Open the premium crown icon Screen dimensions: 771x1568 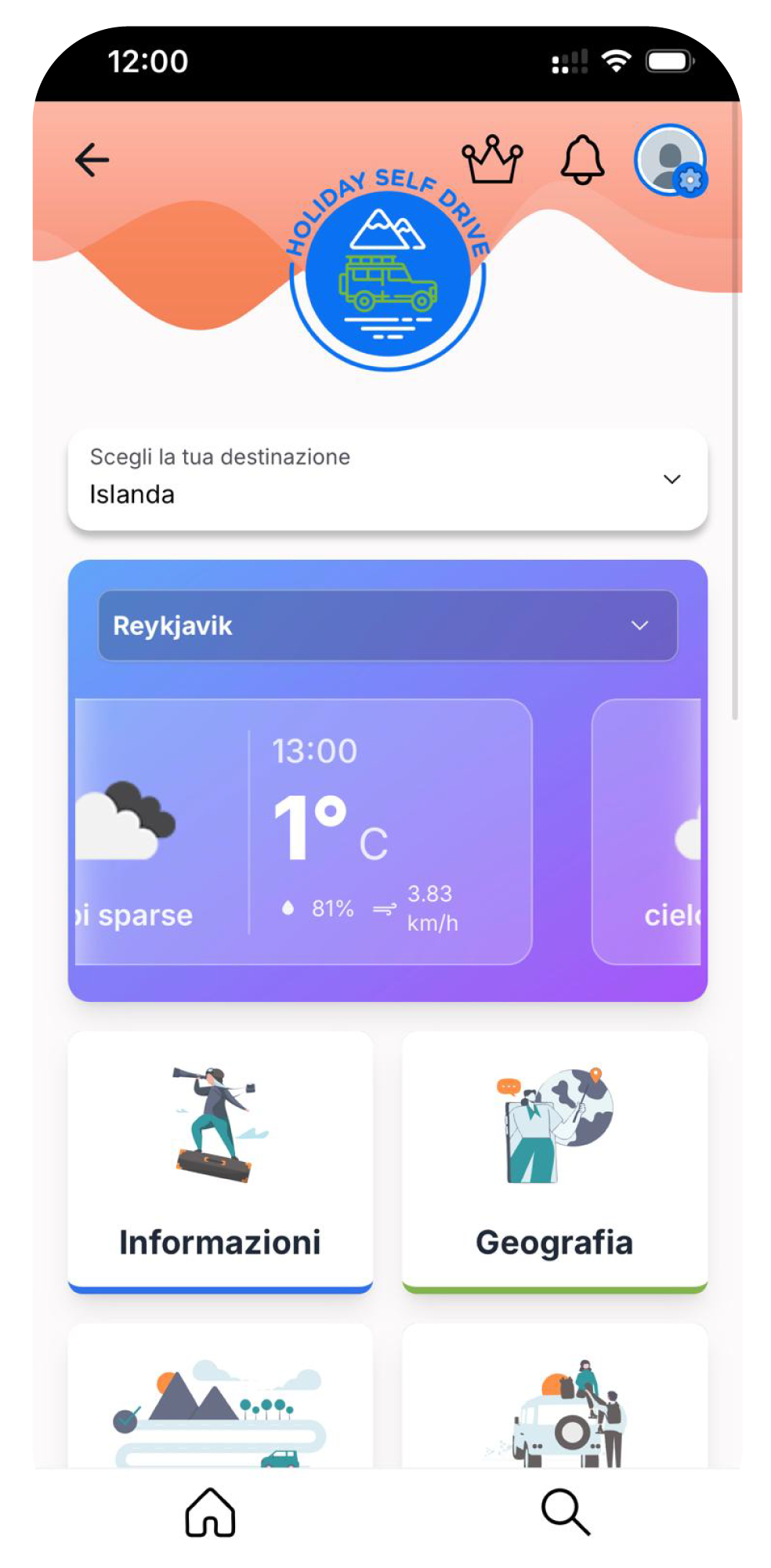[492, 160]
